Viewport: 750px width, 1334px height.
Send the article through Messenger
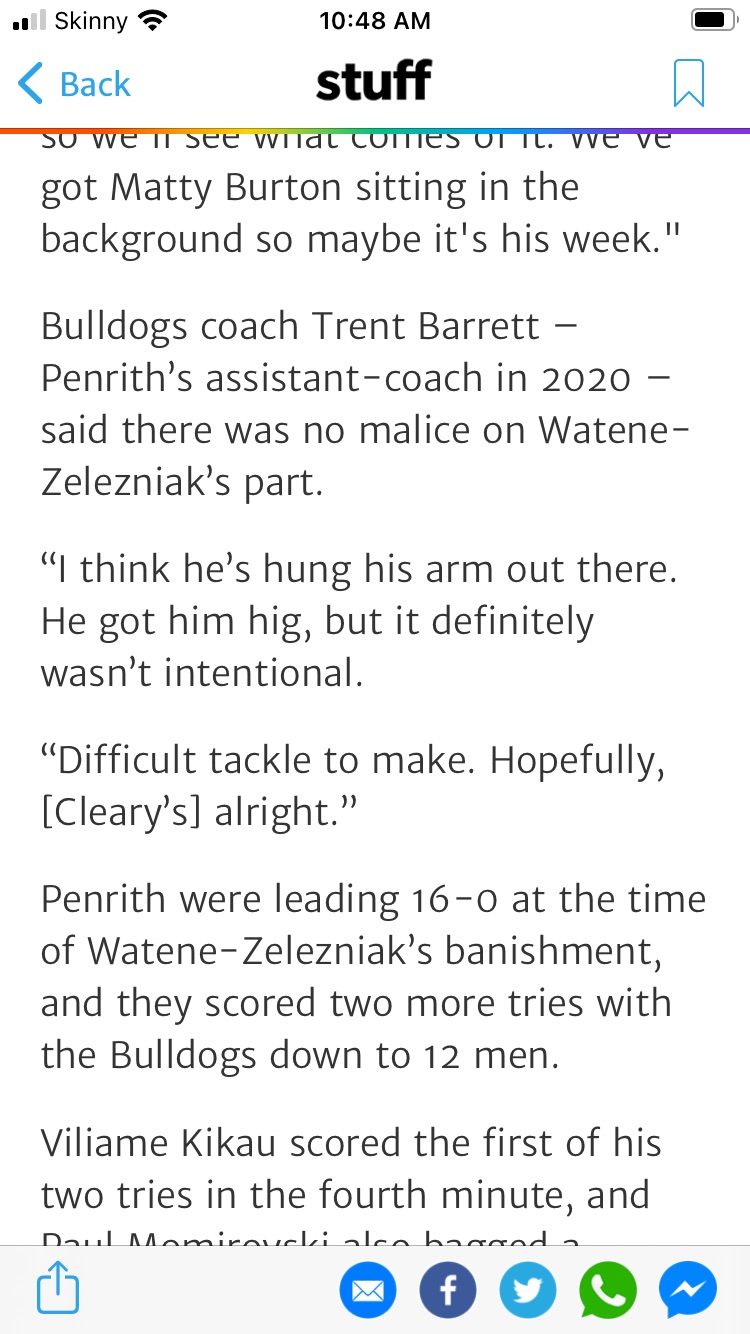pyautogui.click(x=687, y=1291)
